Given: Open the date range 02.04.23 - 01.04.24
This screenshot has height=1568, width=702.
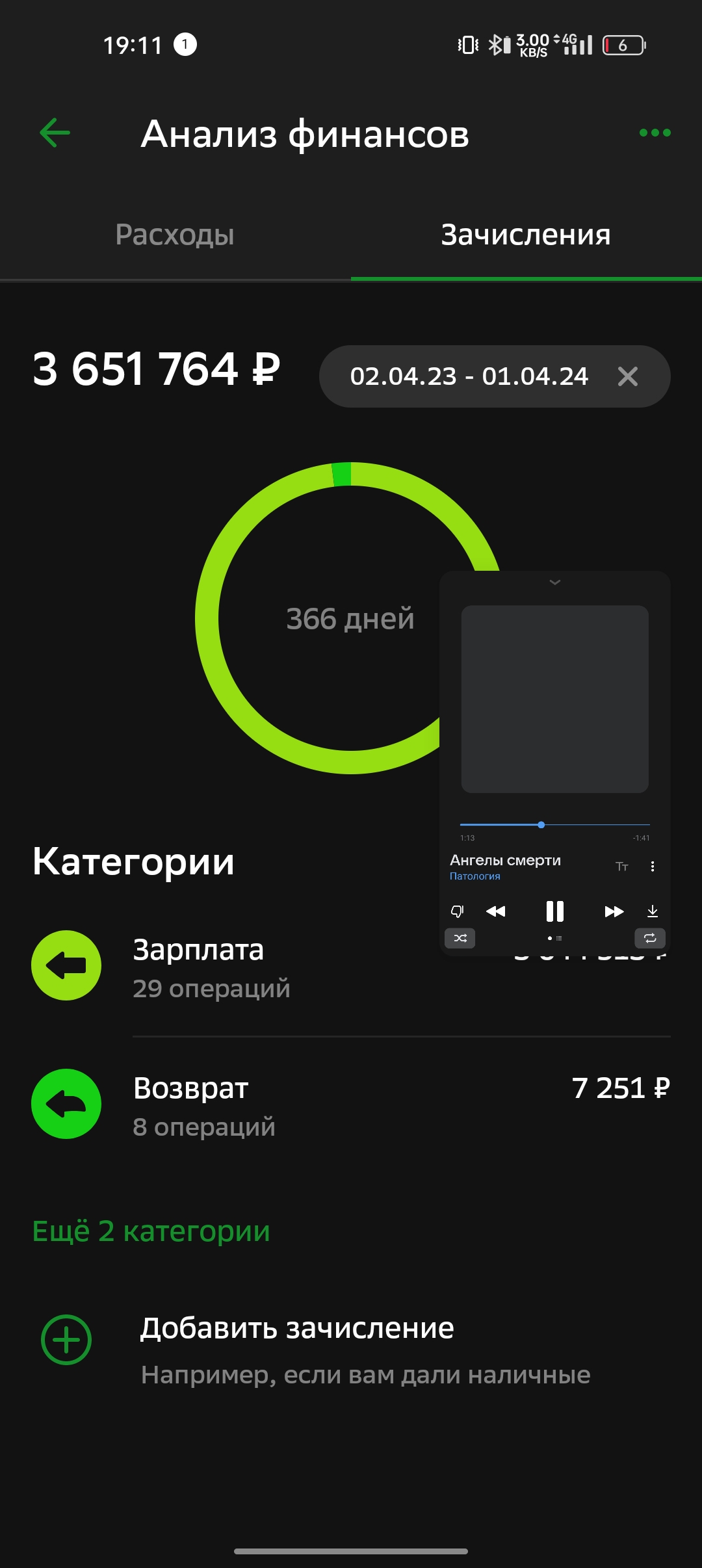Looking at the screenshot, I should 469,376.
